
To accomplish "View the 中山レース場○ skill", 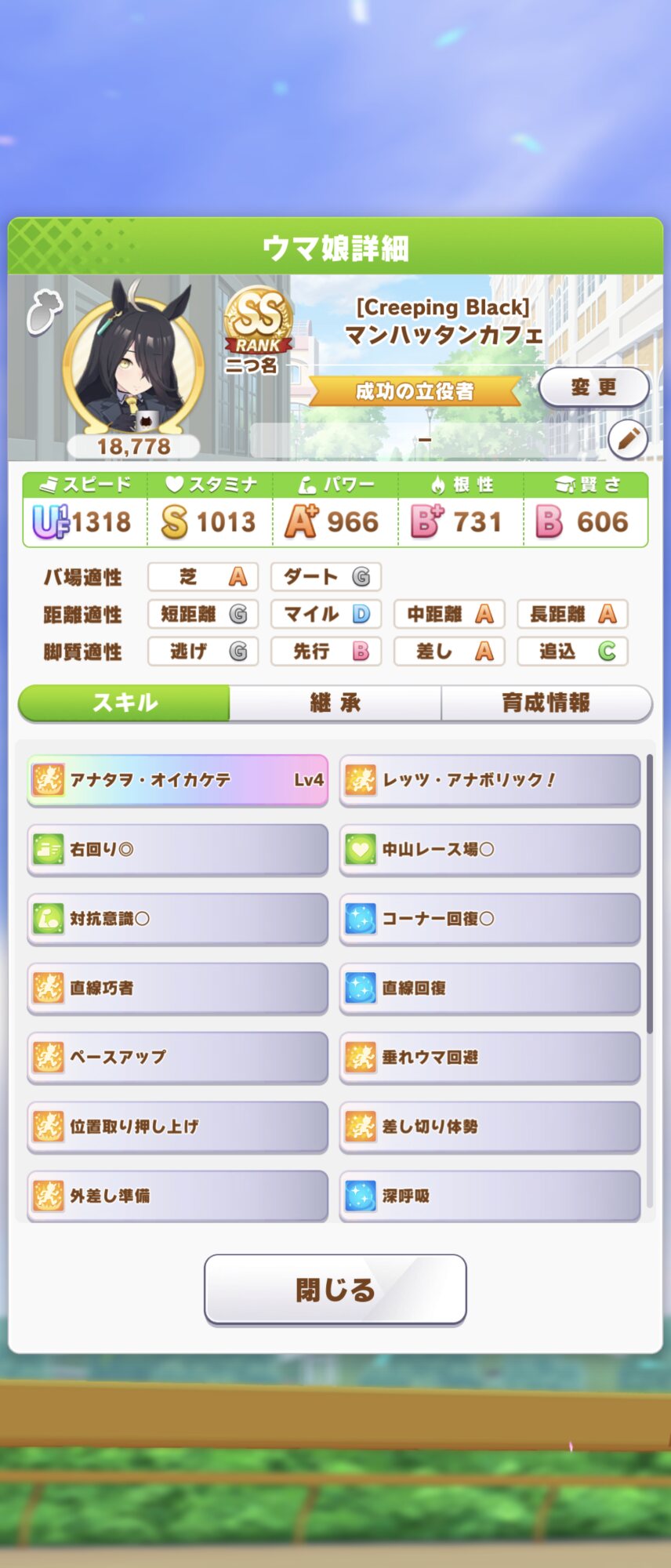I will point(489,849).
